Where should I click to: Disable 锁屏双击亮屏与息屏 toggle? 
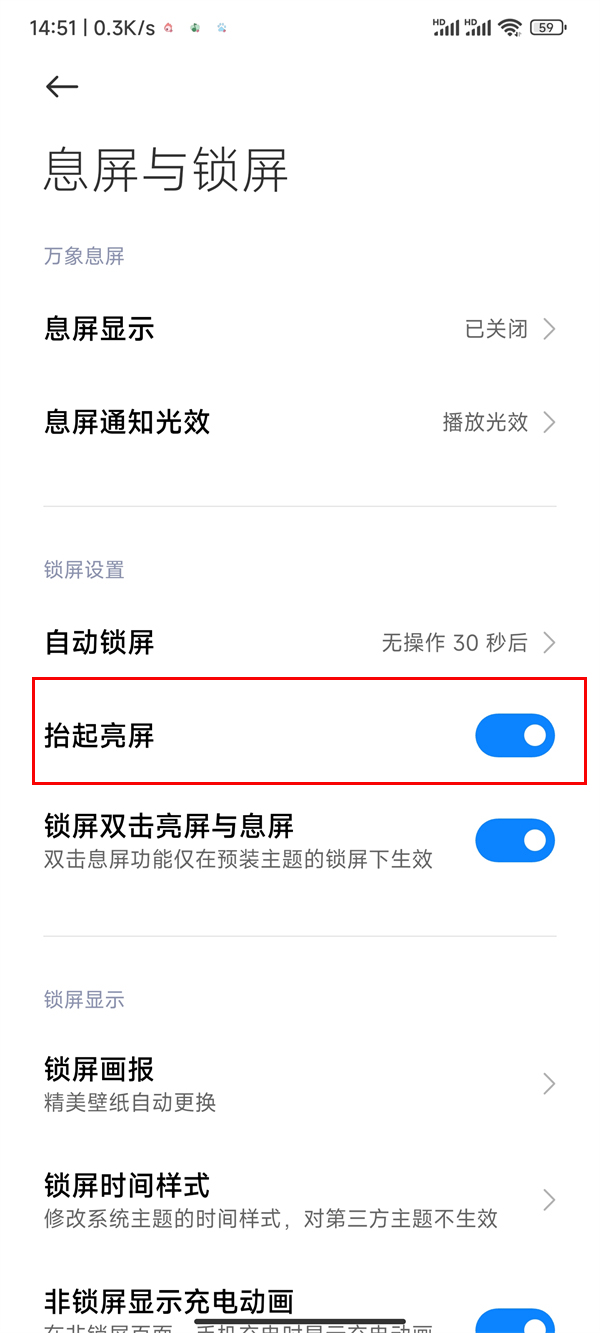coord(515,841)
